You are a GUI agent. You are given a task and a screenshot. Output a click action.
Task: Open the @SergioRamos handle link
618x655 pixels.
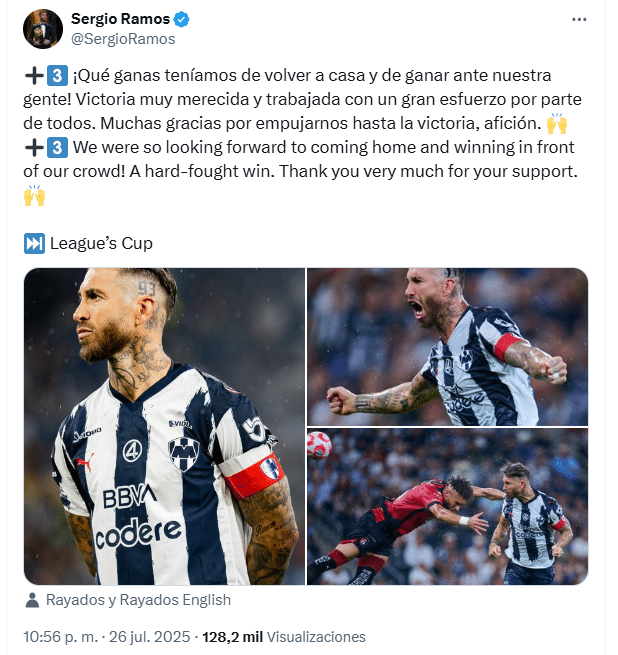point(123,39)
